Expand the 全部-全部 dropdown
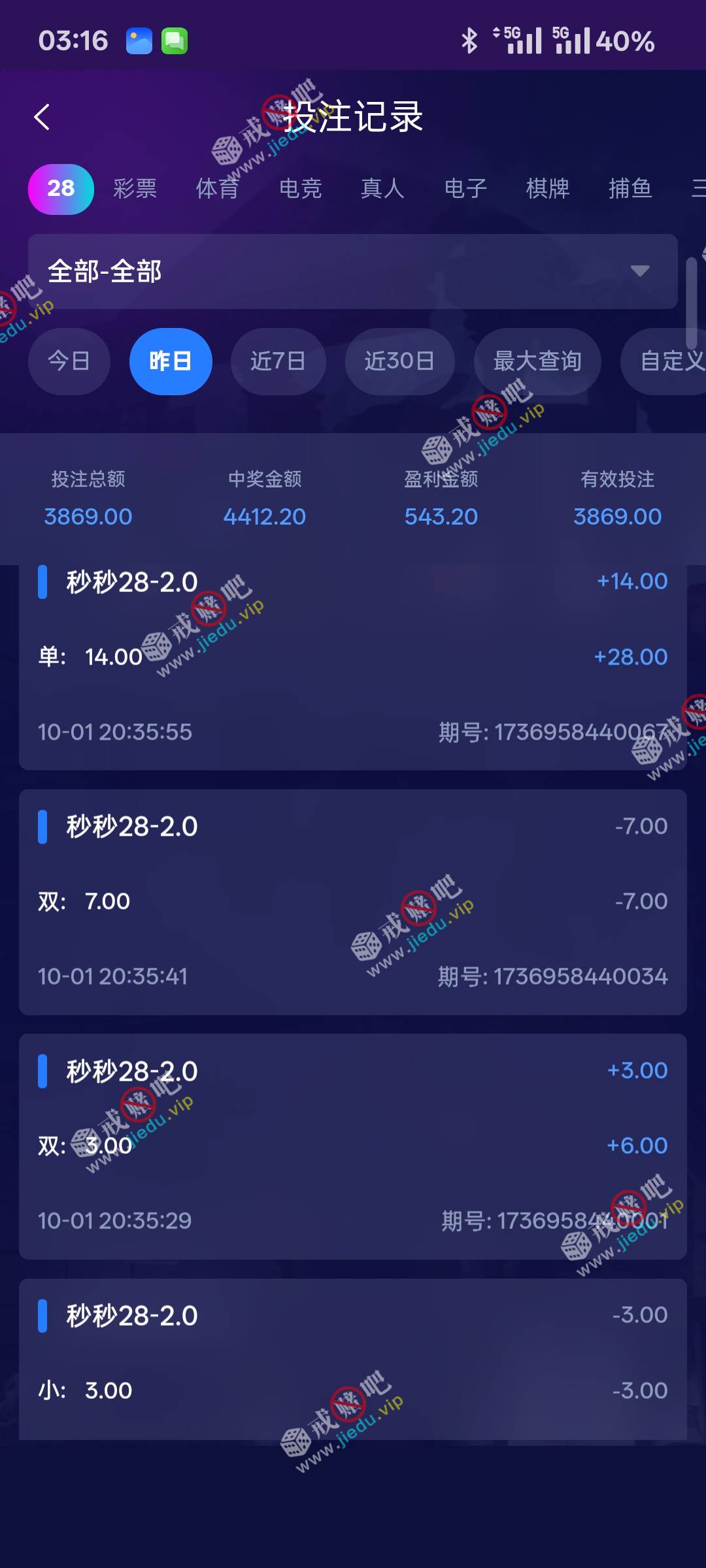This screenshot has width=706, height=1568. [352, 271]
